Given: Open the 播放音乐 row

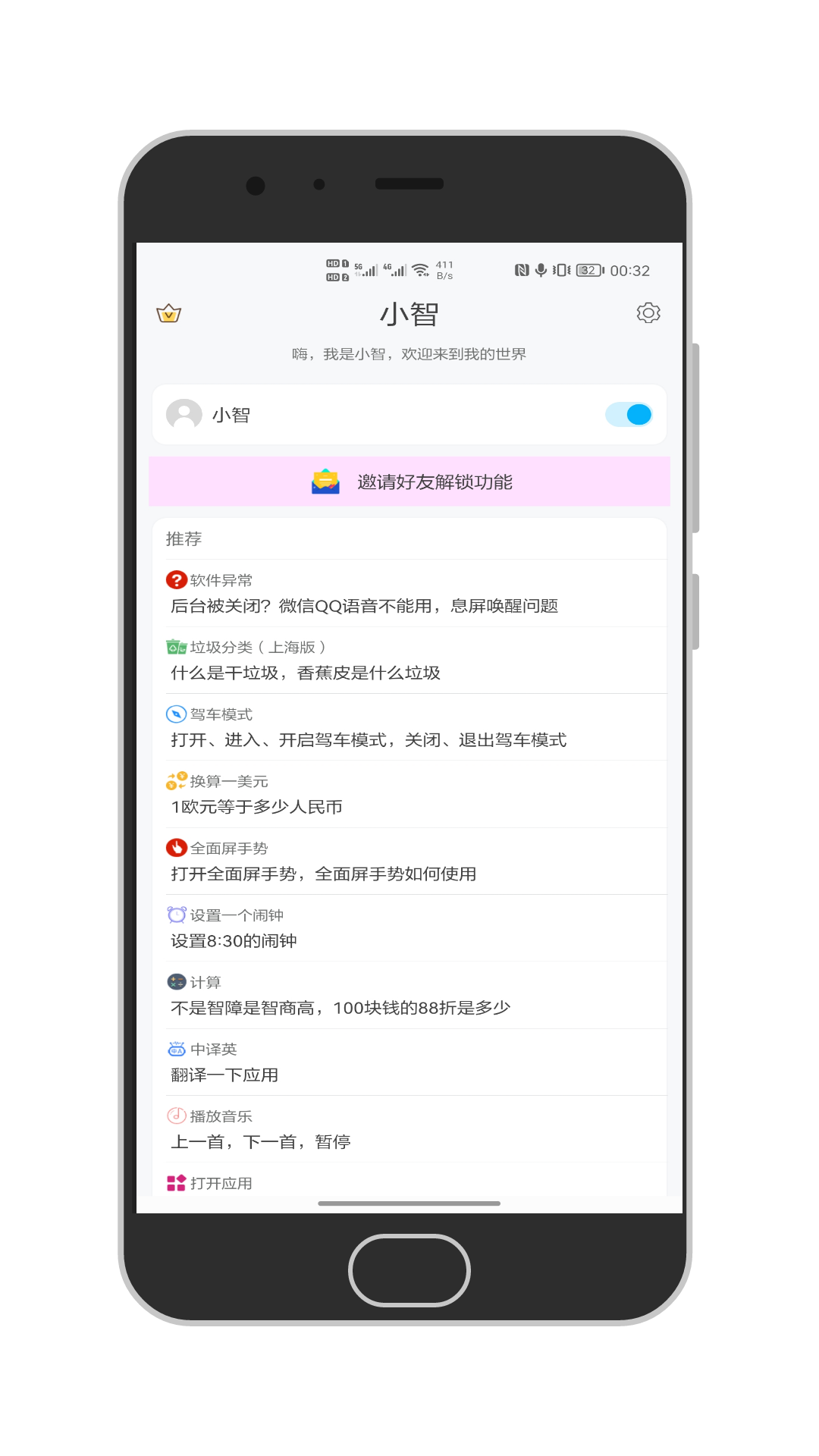Looking at the screenshot, I should [x=409, y=1129].
